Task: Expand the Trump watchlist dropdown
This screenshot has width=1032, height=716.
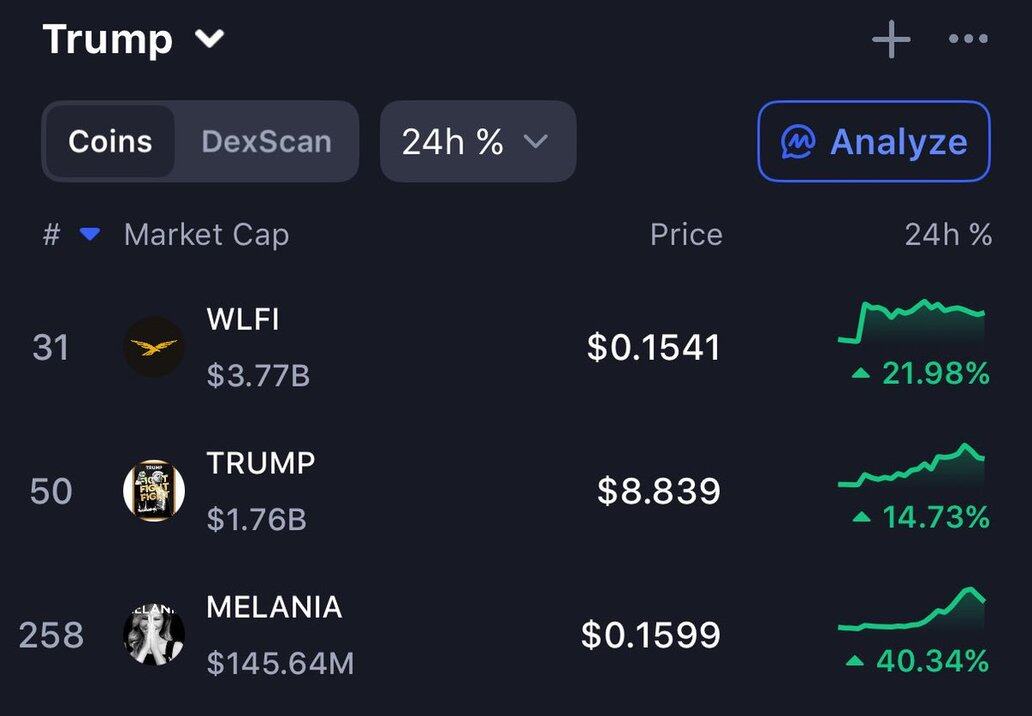Action: (210, 40)
